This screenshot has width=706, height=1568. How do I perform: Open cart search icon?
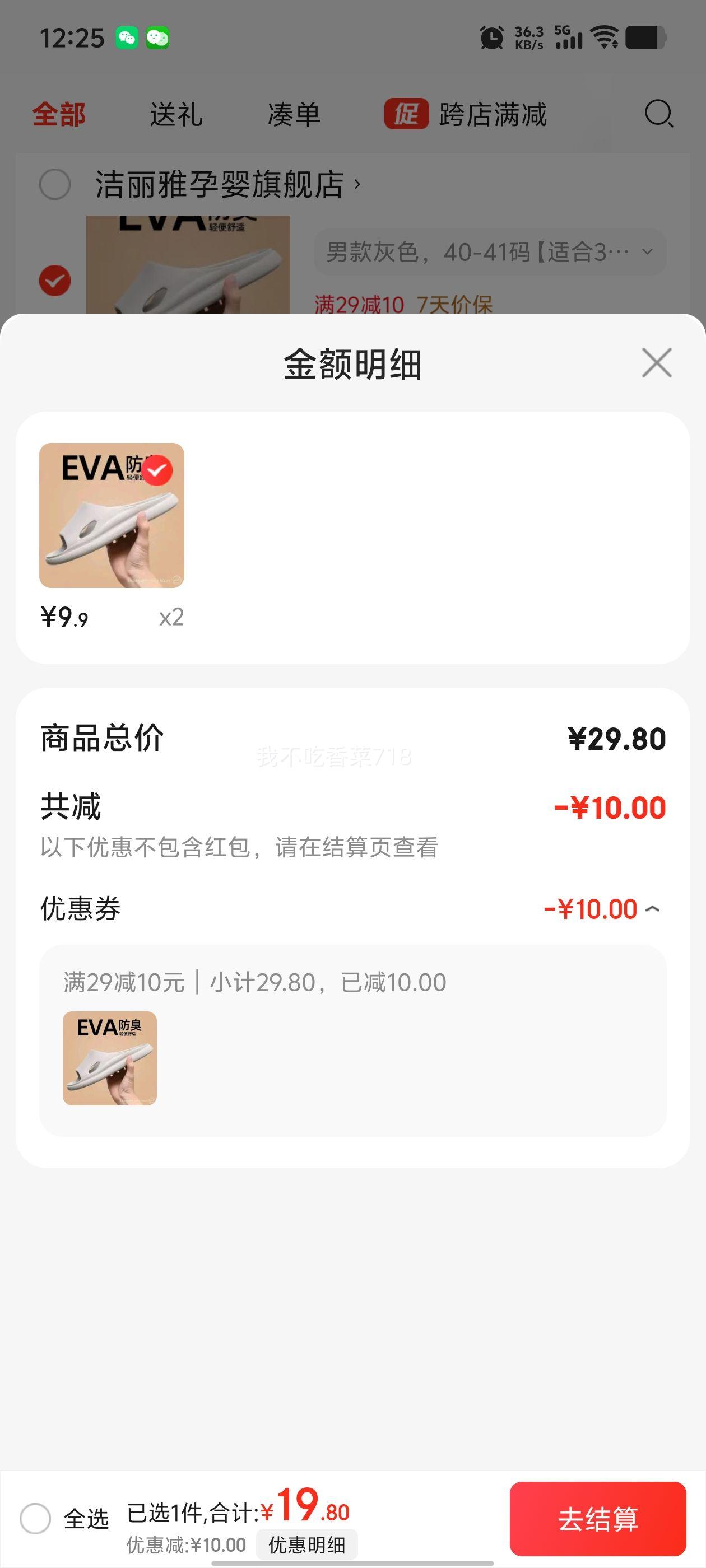click(658, 114)
